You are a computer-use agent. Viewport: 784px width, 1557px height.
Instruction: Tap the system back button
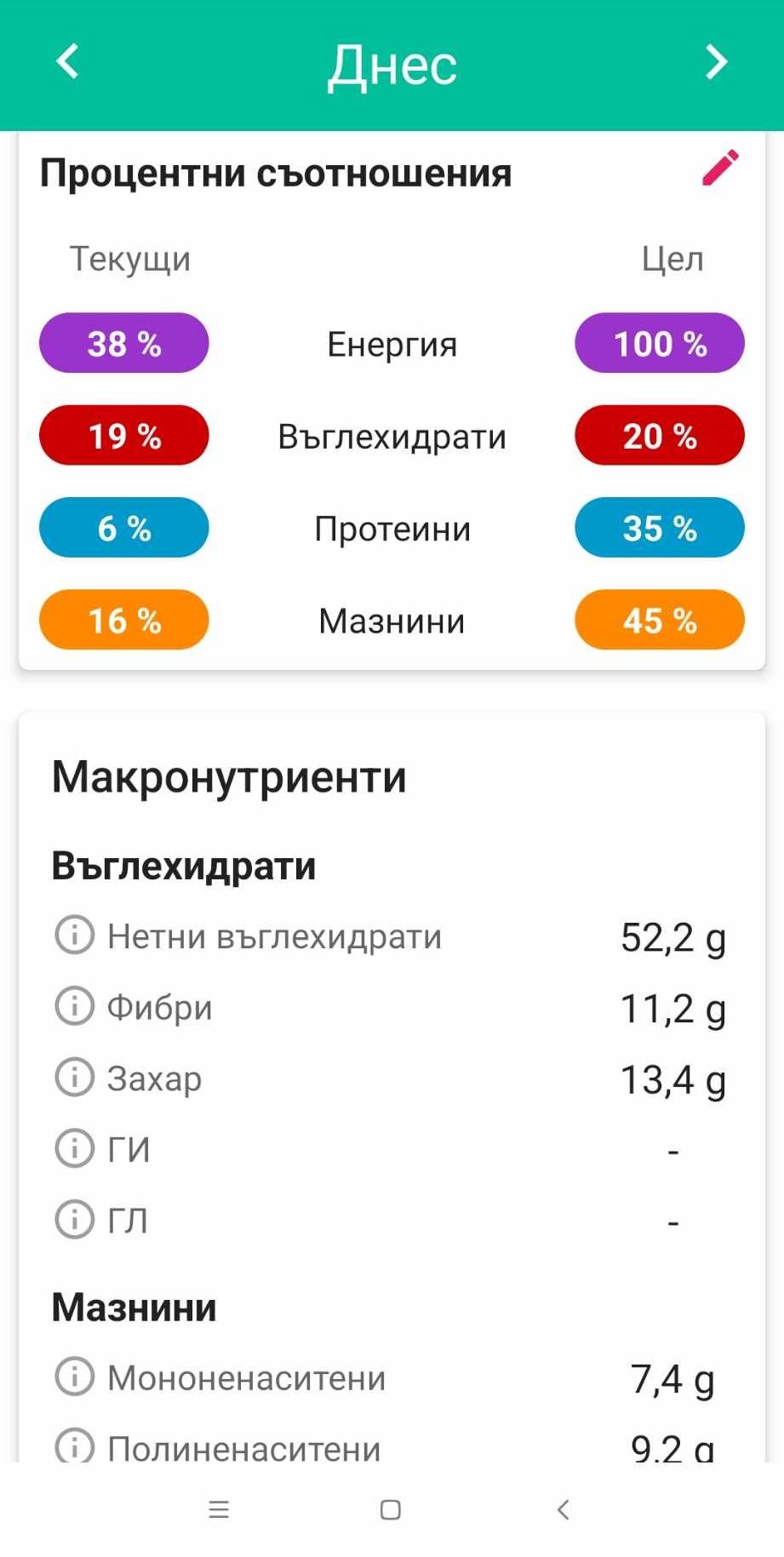point(563,1509)
